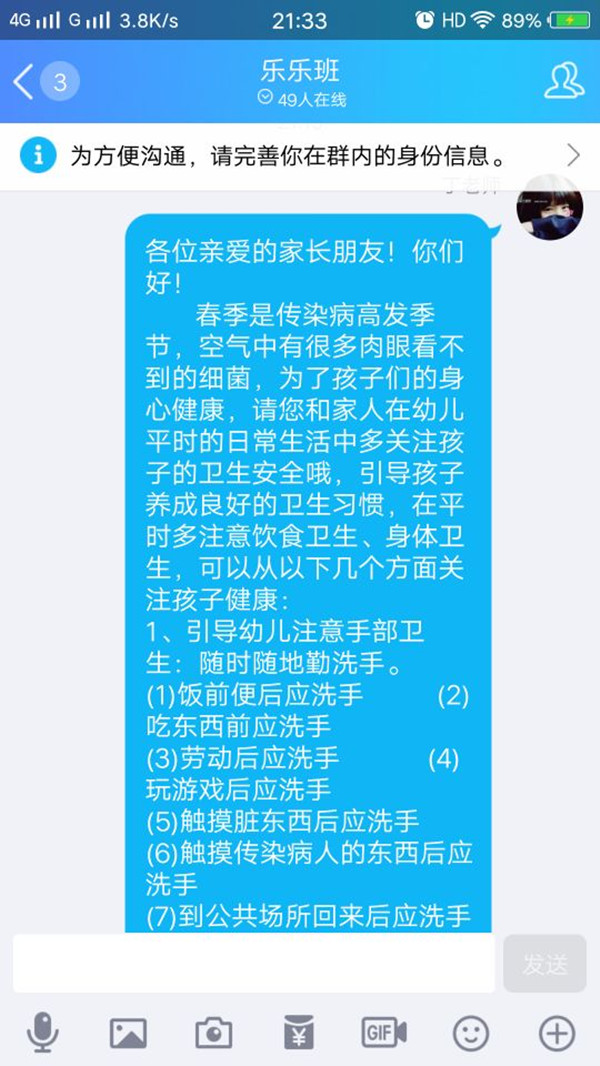Open the group members profile icon
Image resolution: width=600 pixels, height=1066 pixels.
(x=563, y=82)
